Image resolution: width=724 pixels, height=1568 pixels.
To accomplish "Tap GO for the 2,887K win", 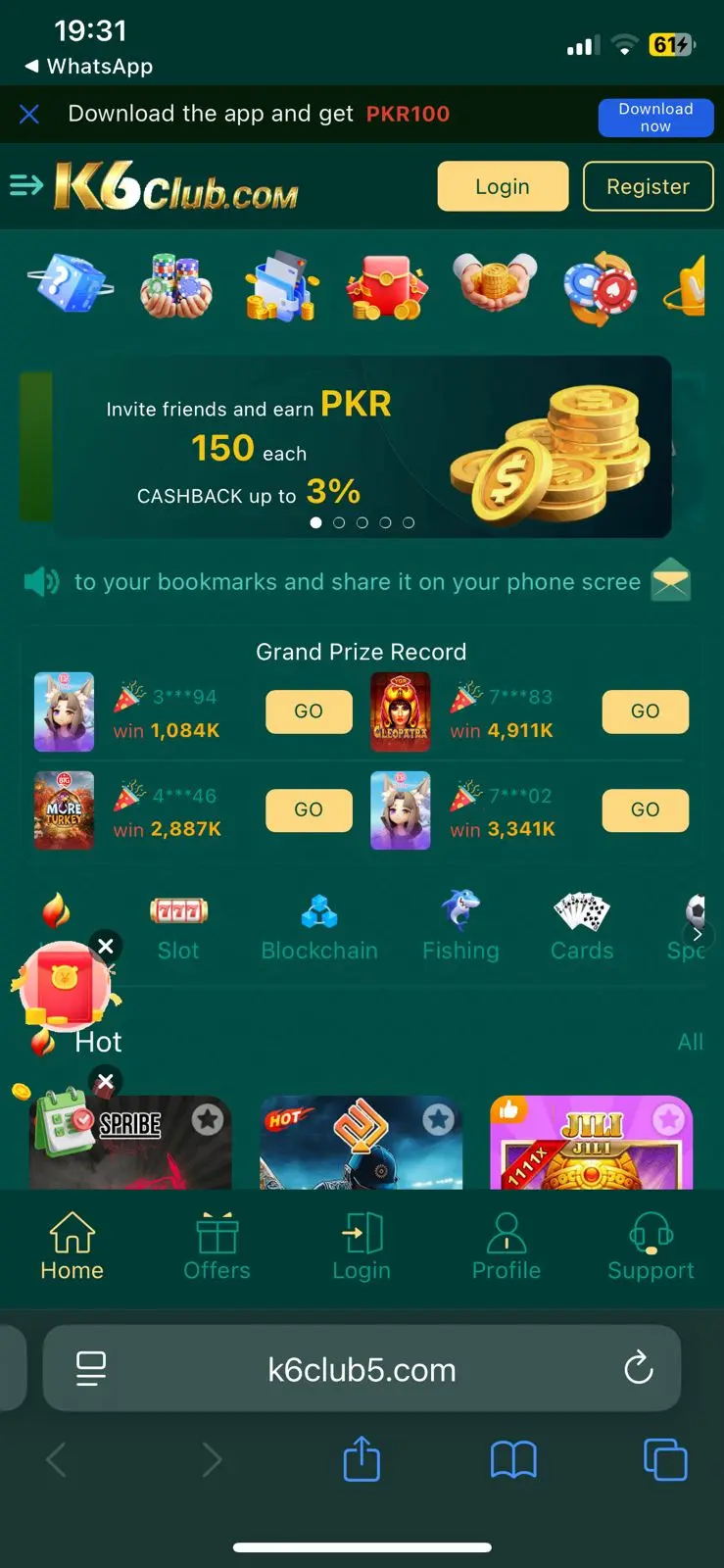I will click(309, 810).
